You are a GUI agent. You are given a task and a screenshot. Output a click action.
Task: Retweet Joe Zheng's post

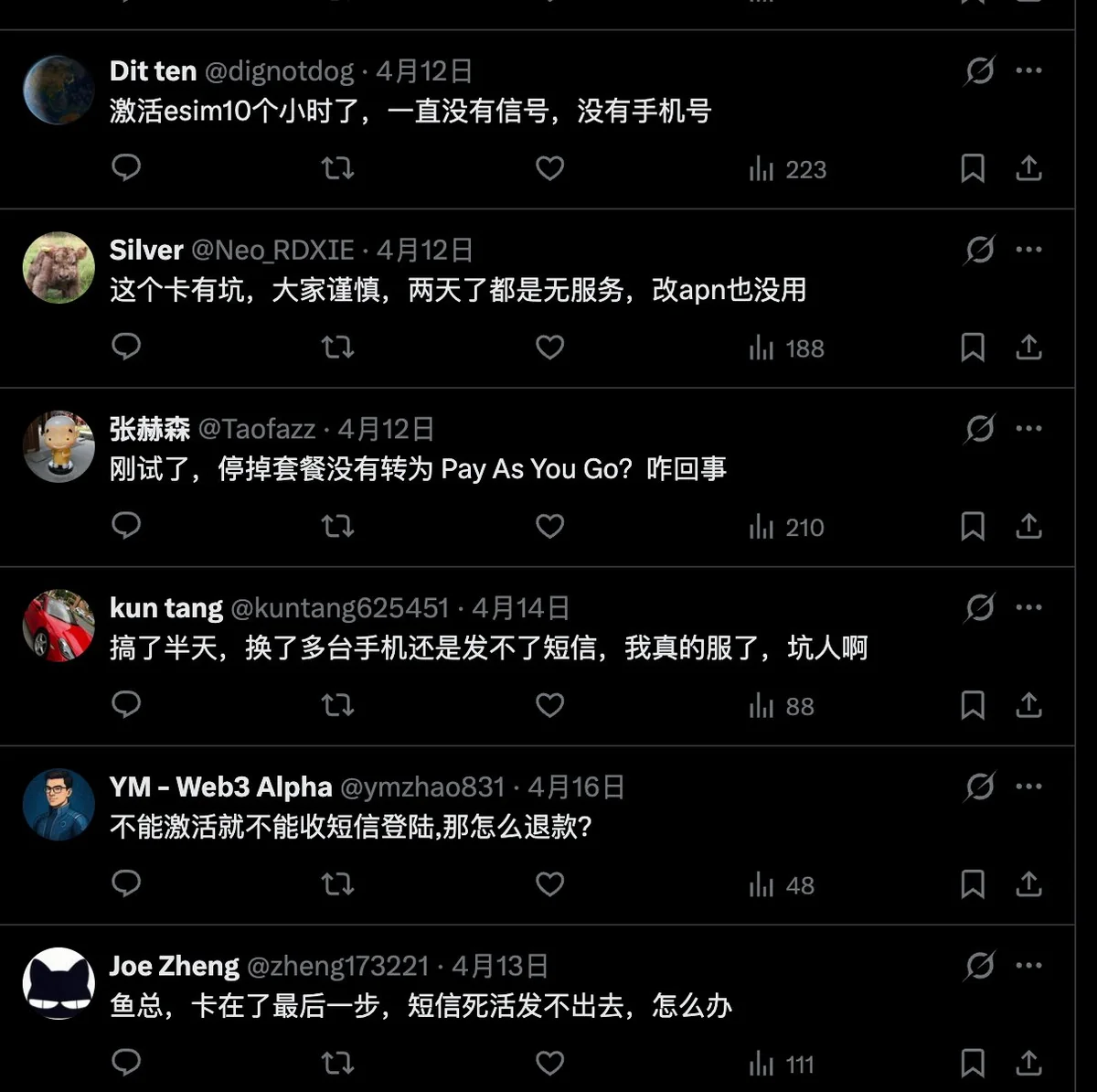tap(337, 1063)
